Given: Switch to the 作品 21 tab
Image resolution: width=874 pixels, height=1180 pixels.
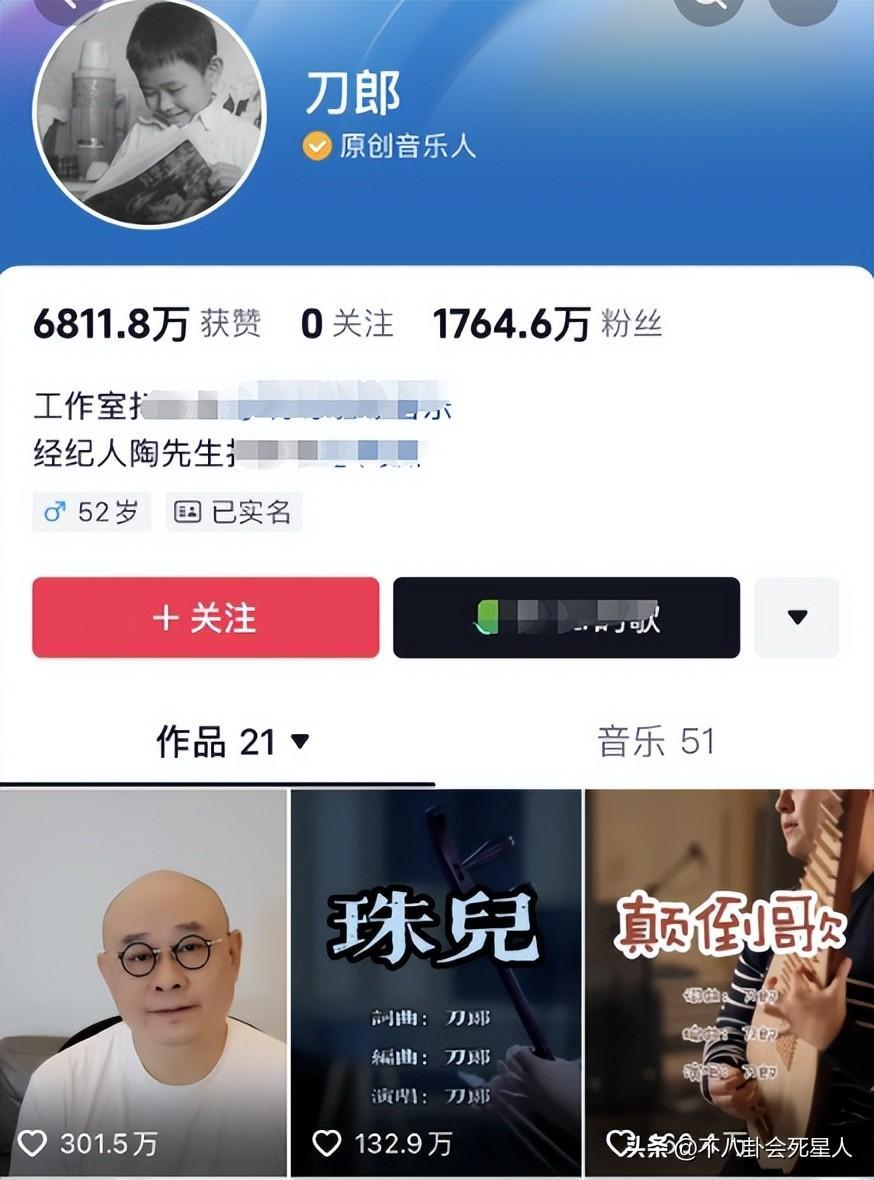Looking at the screenshot, I should click(232, 742).
